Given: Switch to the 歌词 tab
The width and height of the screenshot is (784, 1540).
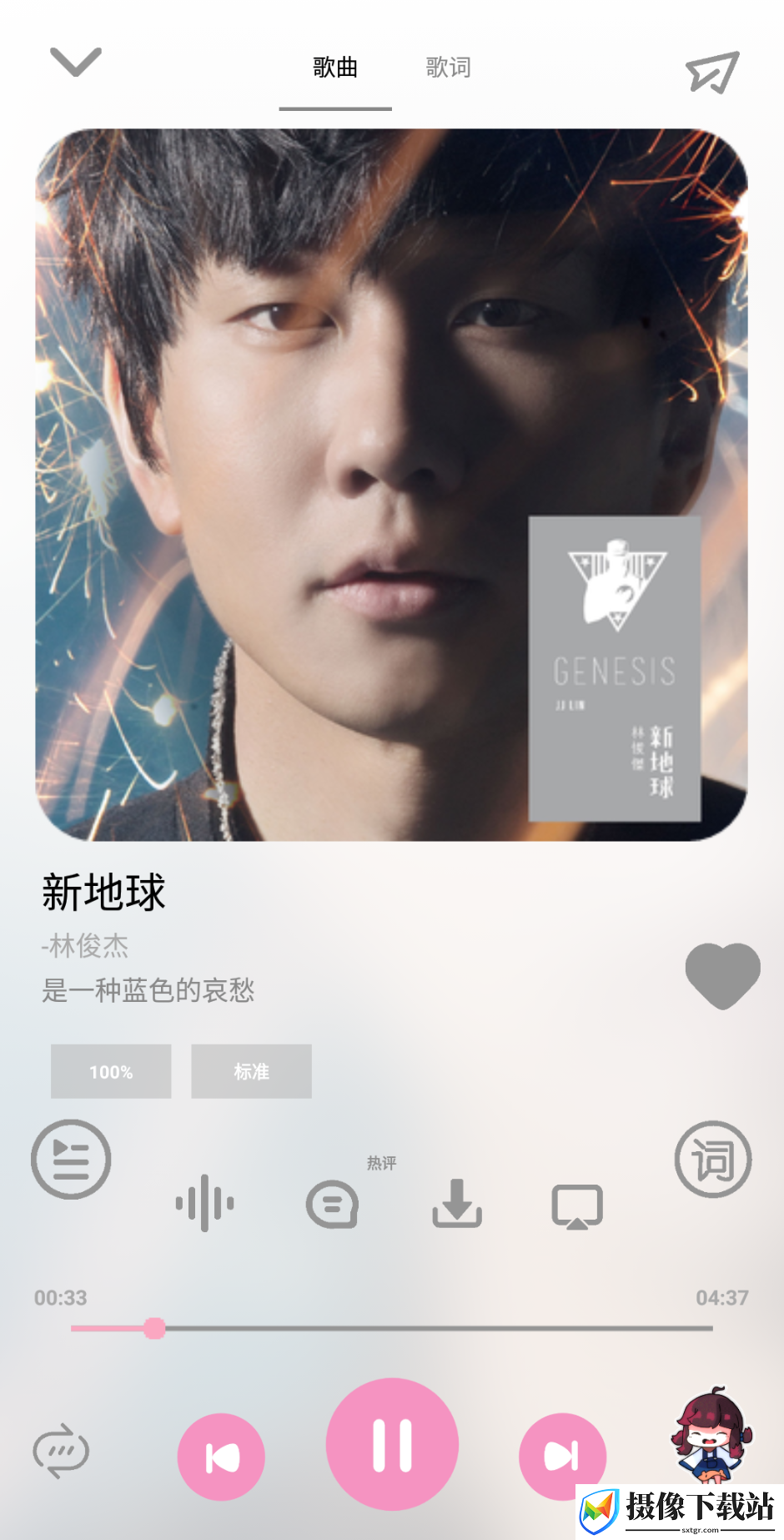Looking at the screenshot, I should click(449, 68).
